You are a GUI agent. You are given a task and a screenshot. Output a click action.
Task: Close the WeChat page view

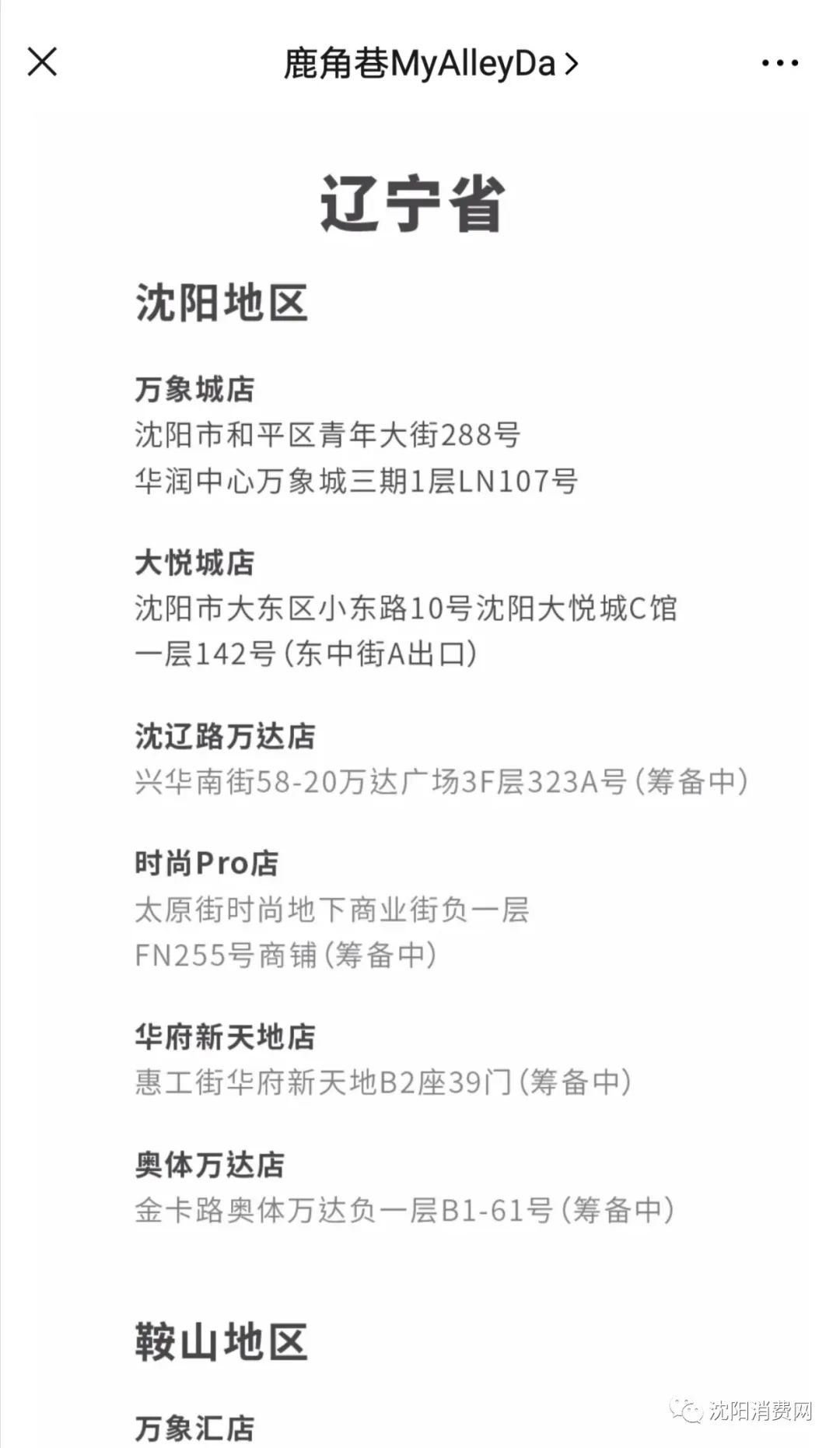tap(42, 61)
